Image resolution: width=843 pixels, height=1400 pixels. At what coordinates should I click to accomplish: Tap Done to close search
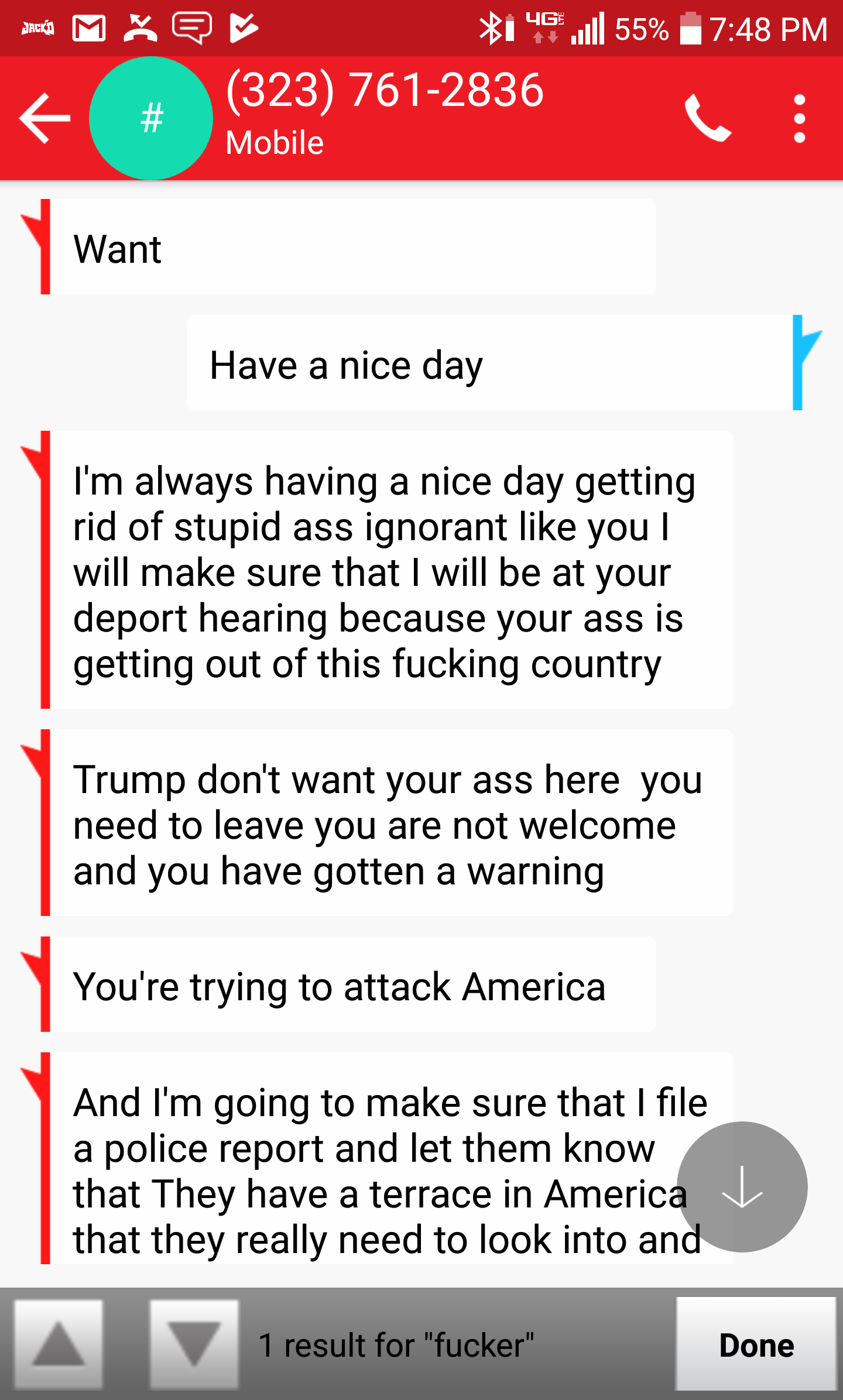click(756, 1344)
